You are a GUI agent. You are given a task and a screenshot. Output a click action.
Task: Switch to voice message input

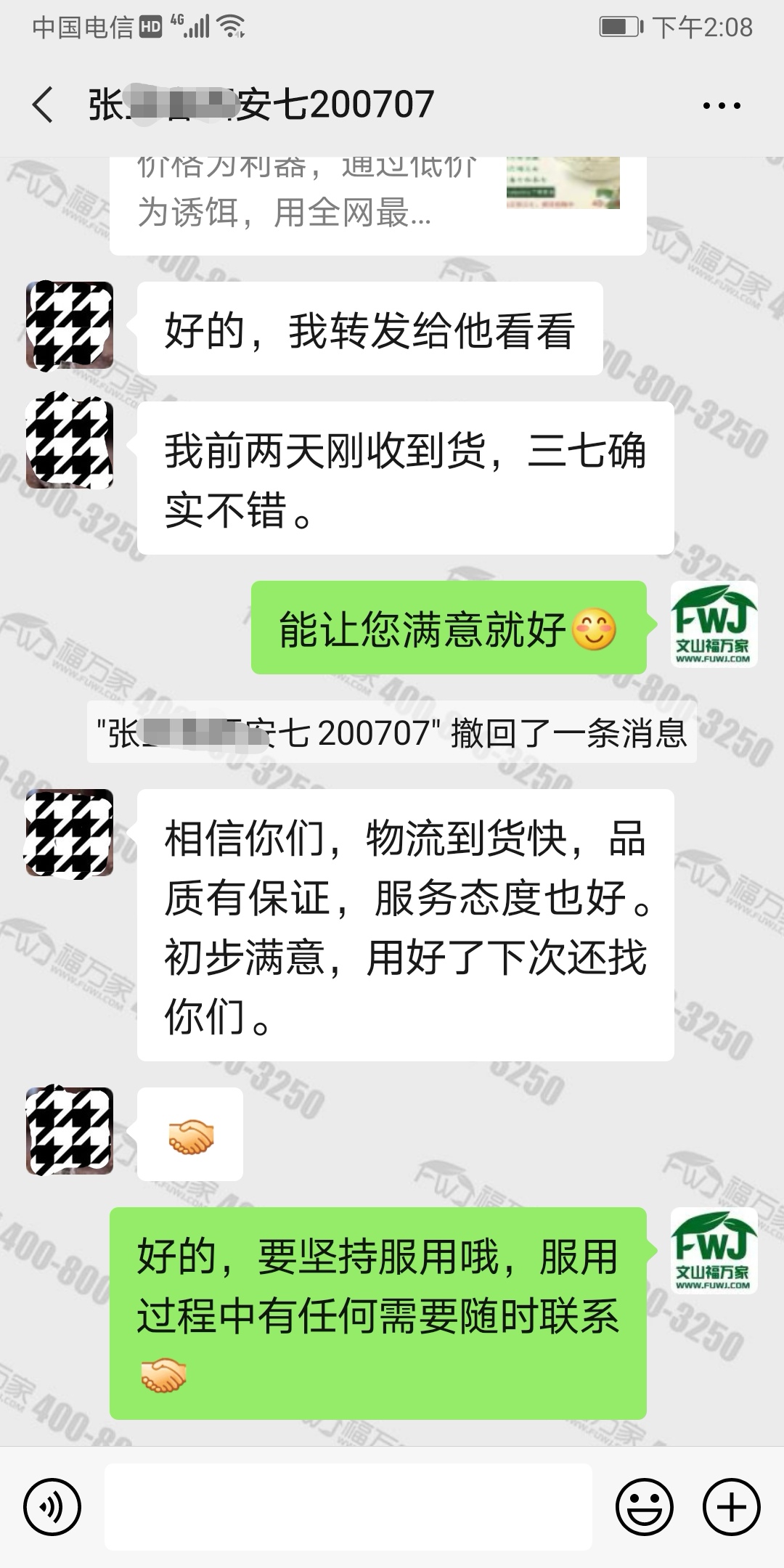click(52, 1507)
